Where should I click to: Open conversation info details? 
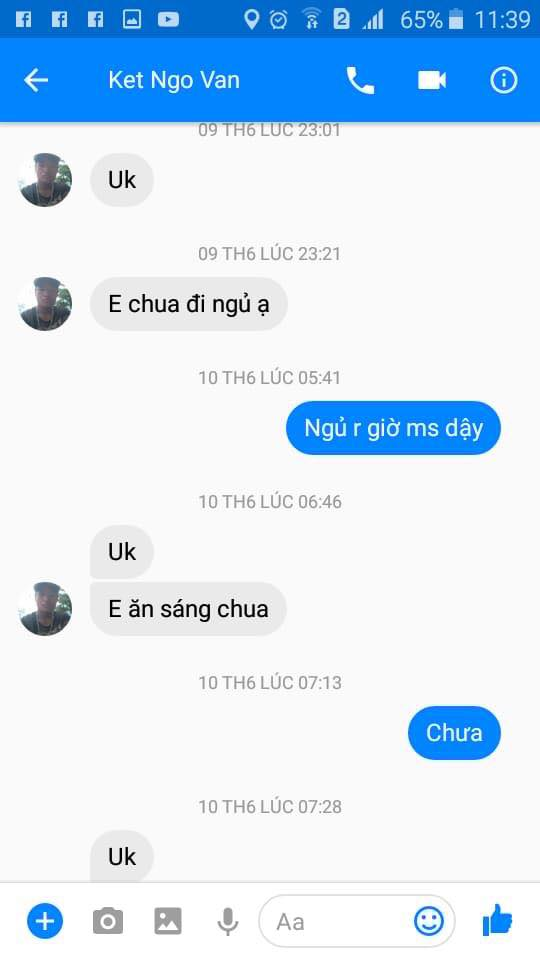pos(504,80)
